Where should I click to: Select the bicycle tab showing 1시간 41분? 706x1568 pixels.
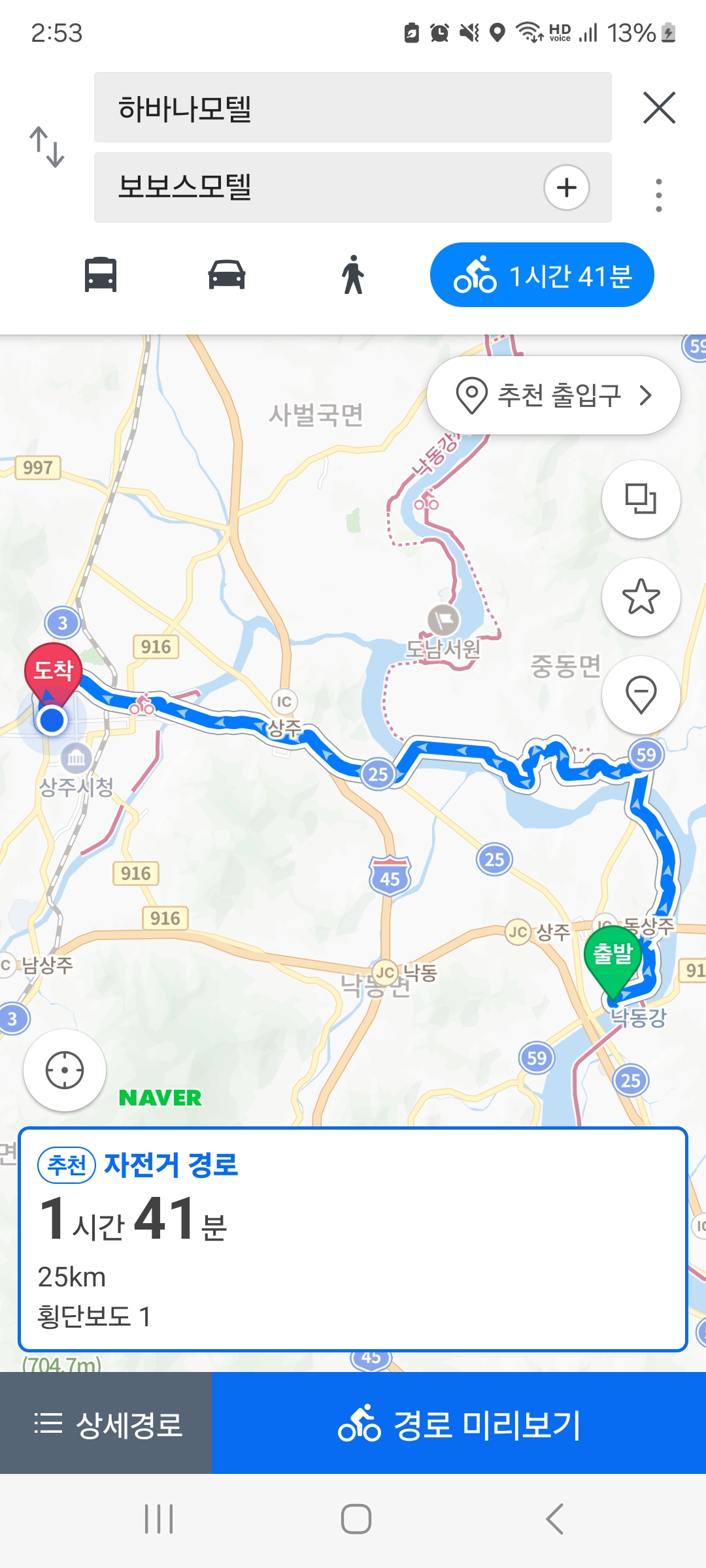[x=542, y=275]
